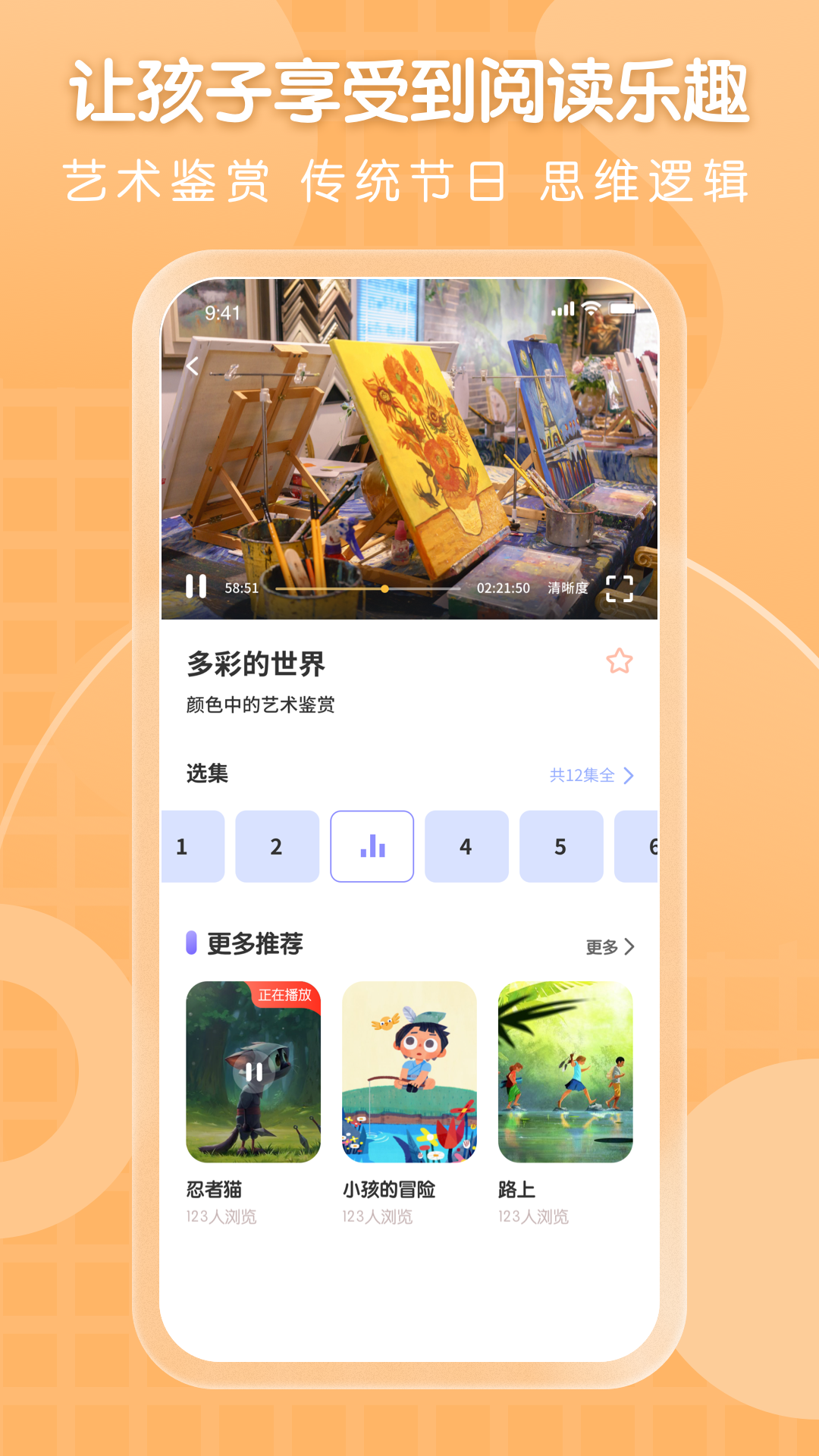Select episode 4
The height and width of the screenshot is (1456, 819).
coord(466,847)
